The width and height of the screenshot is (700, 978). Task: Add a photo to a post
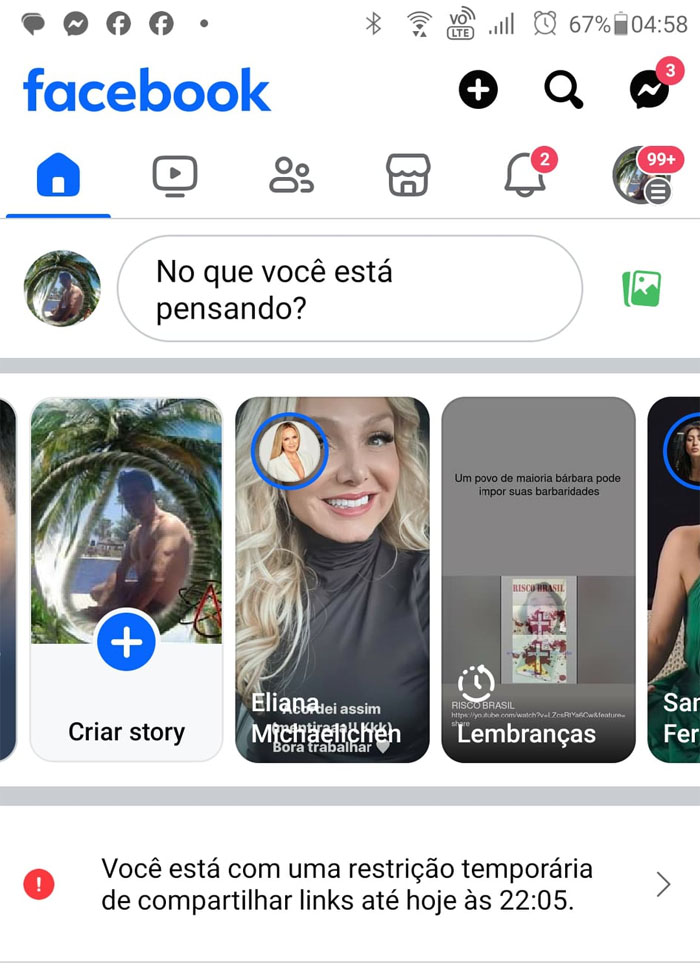[641, 289]
